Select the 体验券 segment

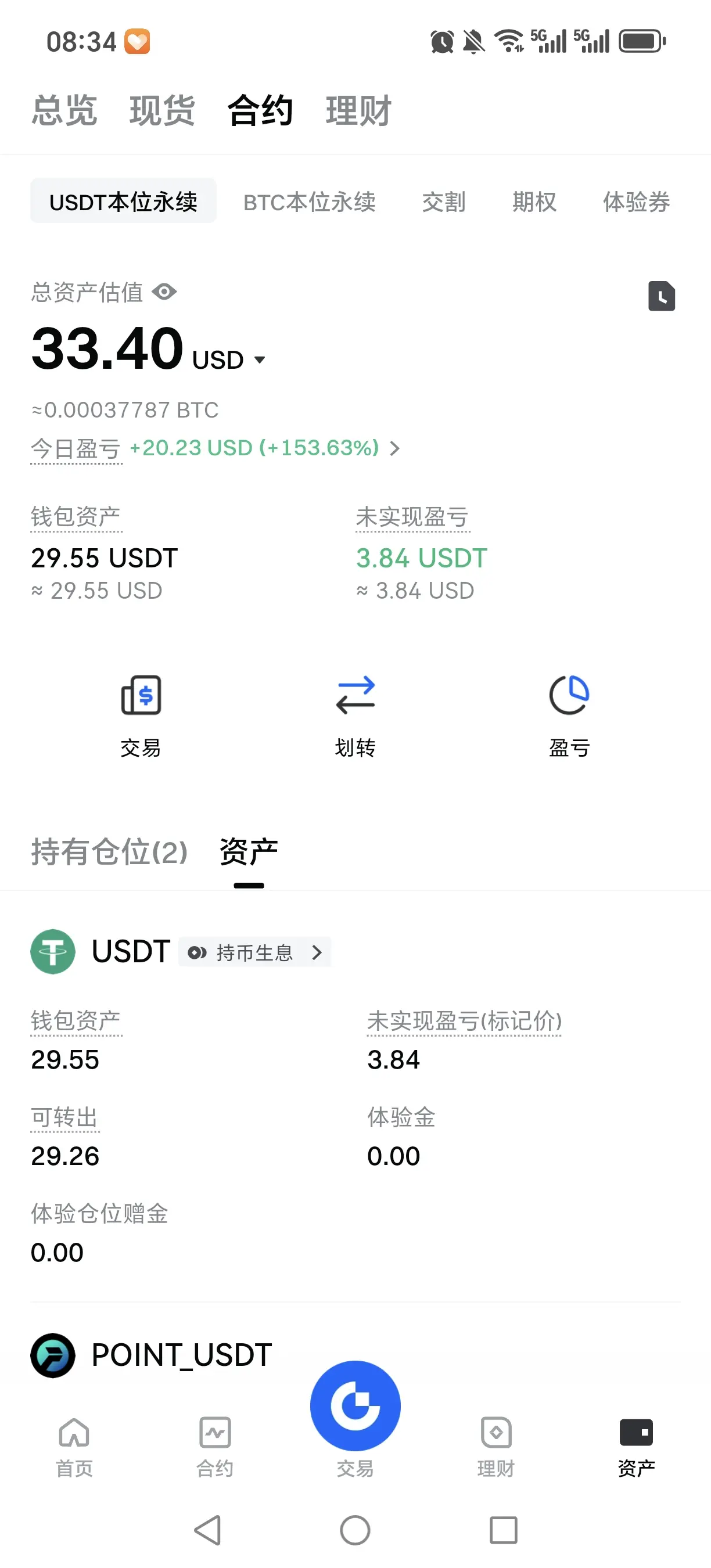636,202
